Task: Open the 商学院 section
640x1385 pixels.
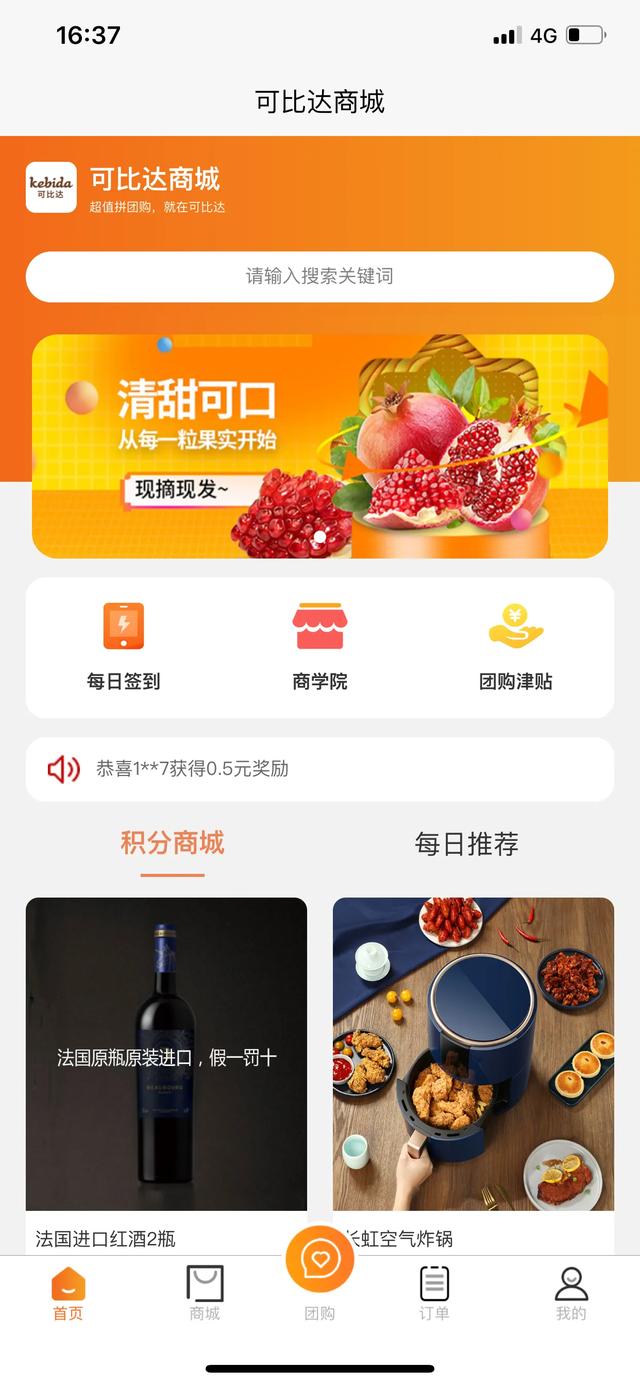Action: point(320,646)
